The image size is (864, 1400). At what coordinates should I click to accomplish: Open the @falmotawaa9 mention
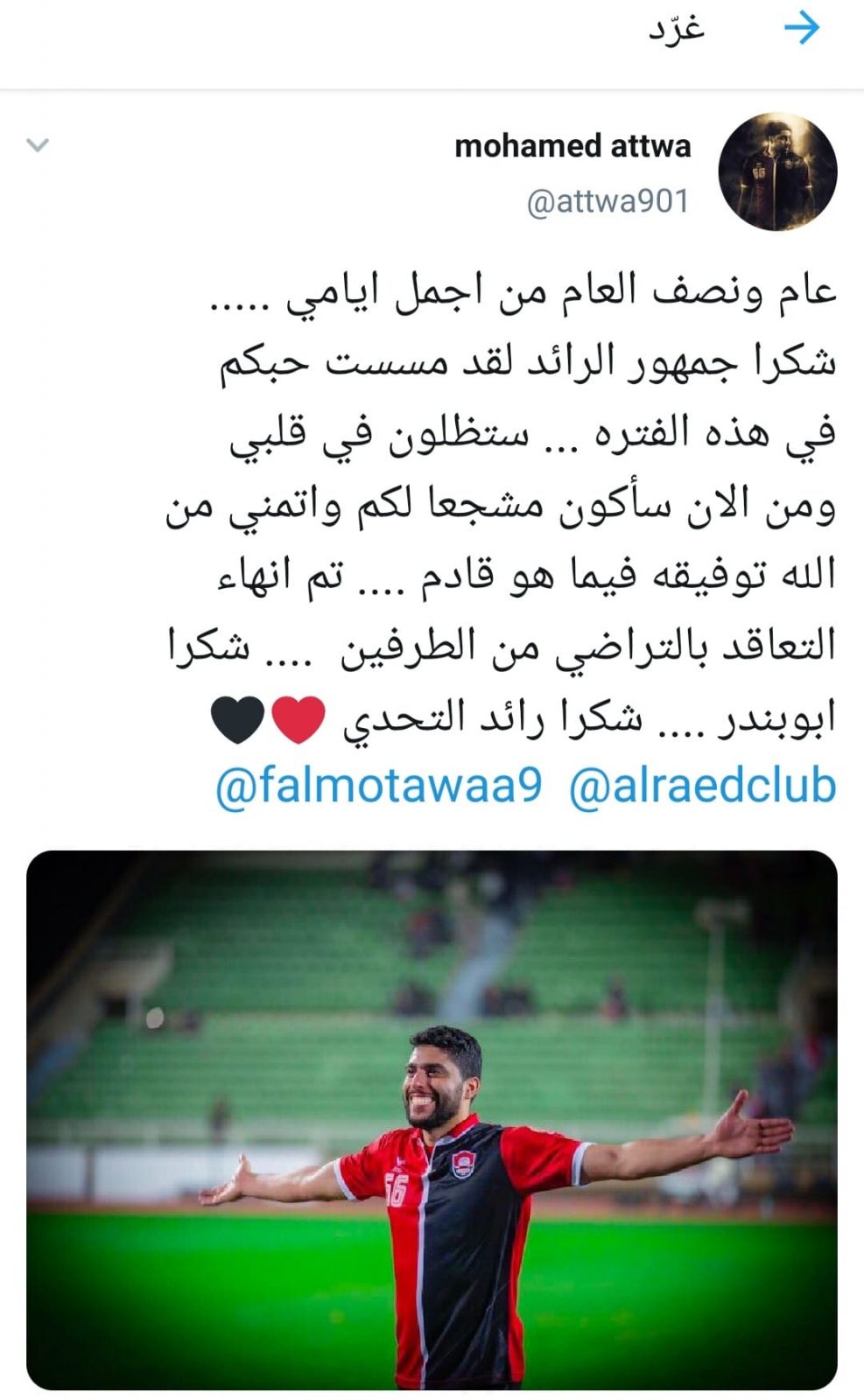pos(378,785)
